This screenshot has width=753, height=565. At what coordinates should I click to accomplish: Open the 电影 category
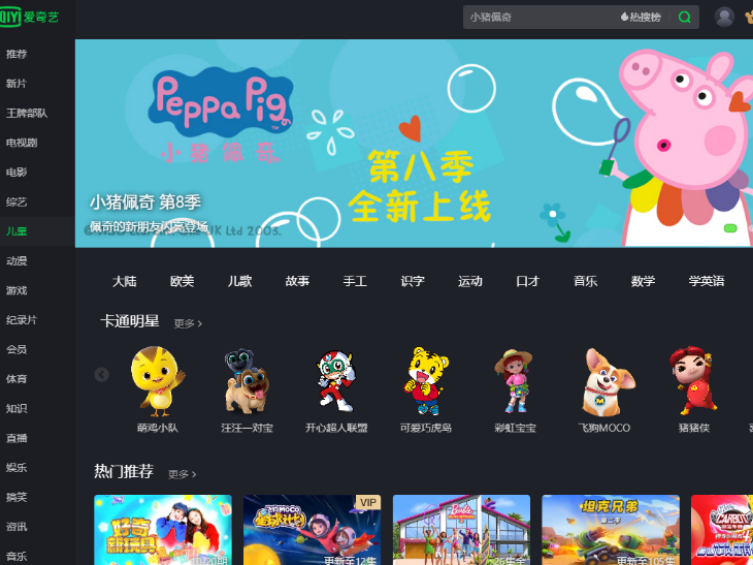click(x=17, y=172)
